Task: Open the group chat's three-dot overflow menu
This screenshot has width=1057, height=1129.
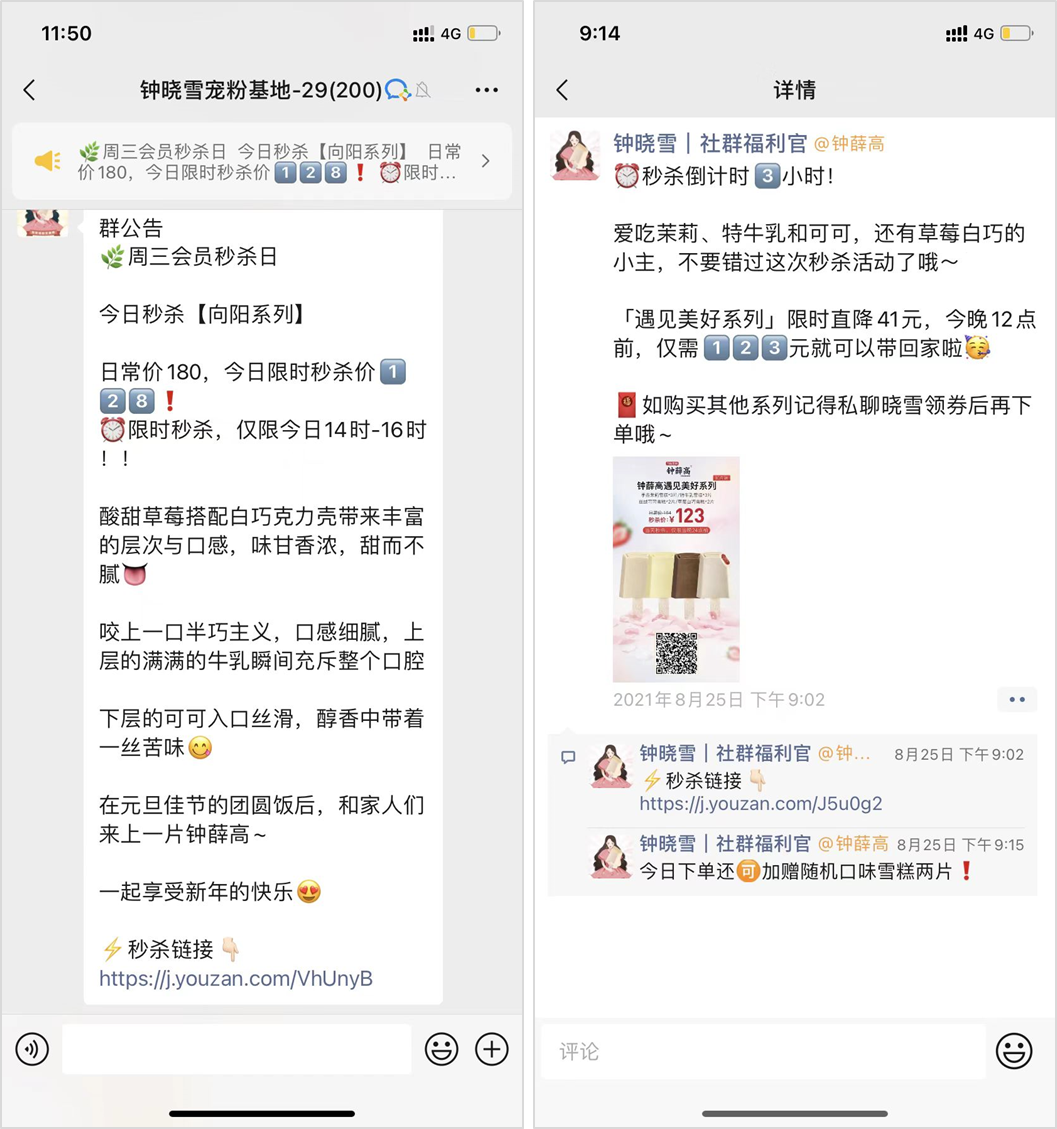Action: click(x=486, y=90)
